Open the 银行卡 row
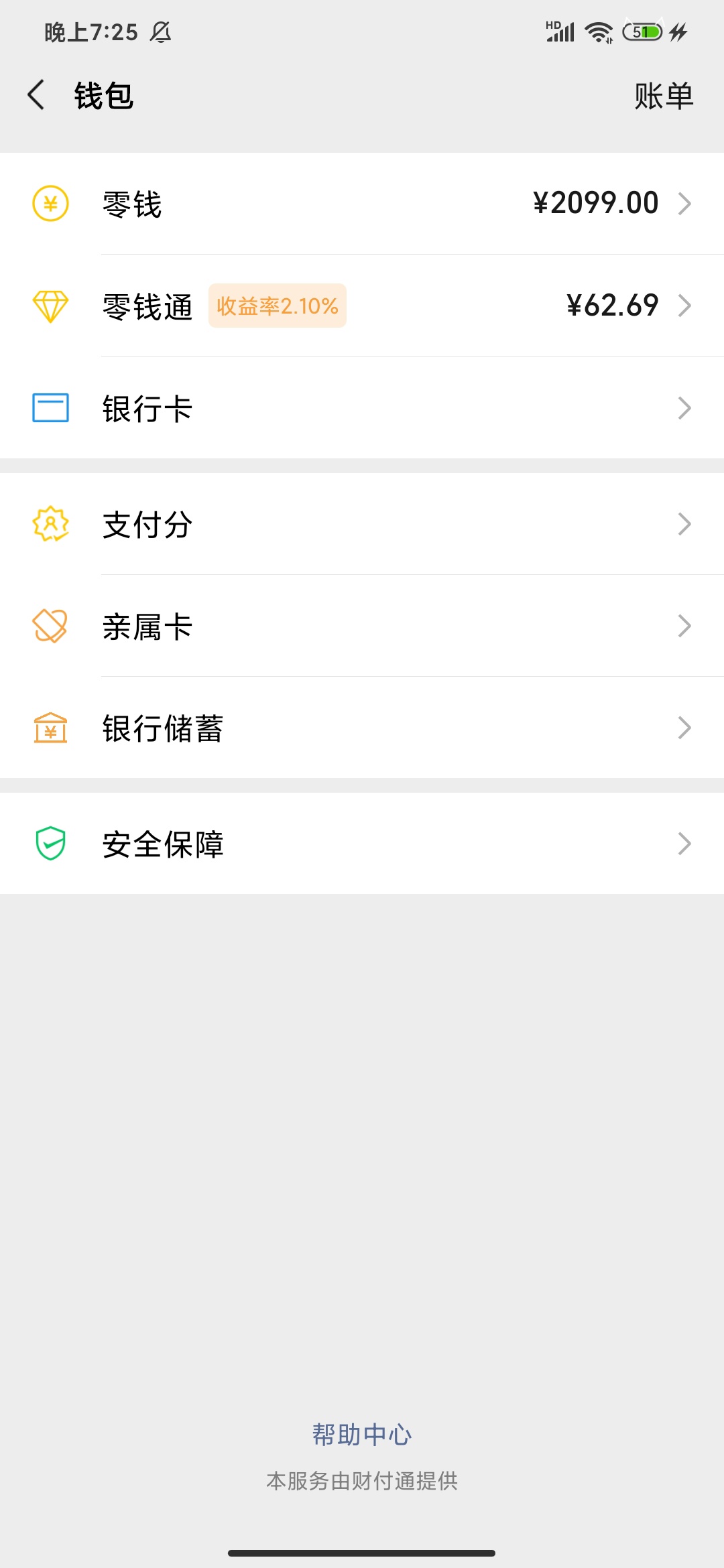 pyautogui.click(x=362, y=408)
